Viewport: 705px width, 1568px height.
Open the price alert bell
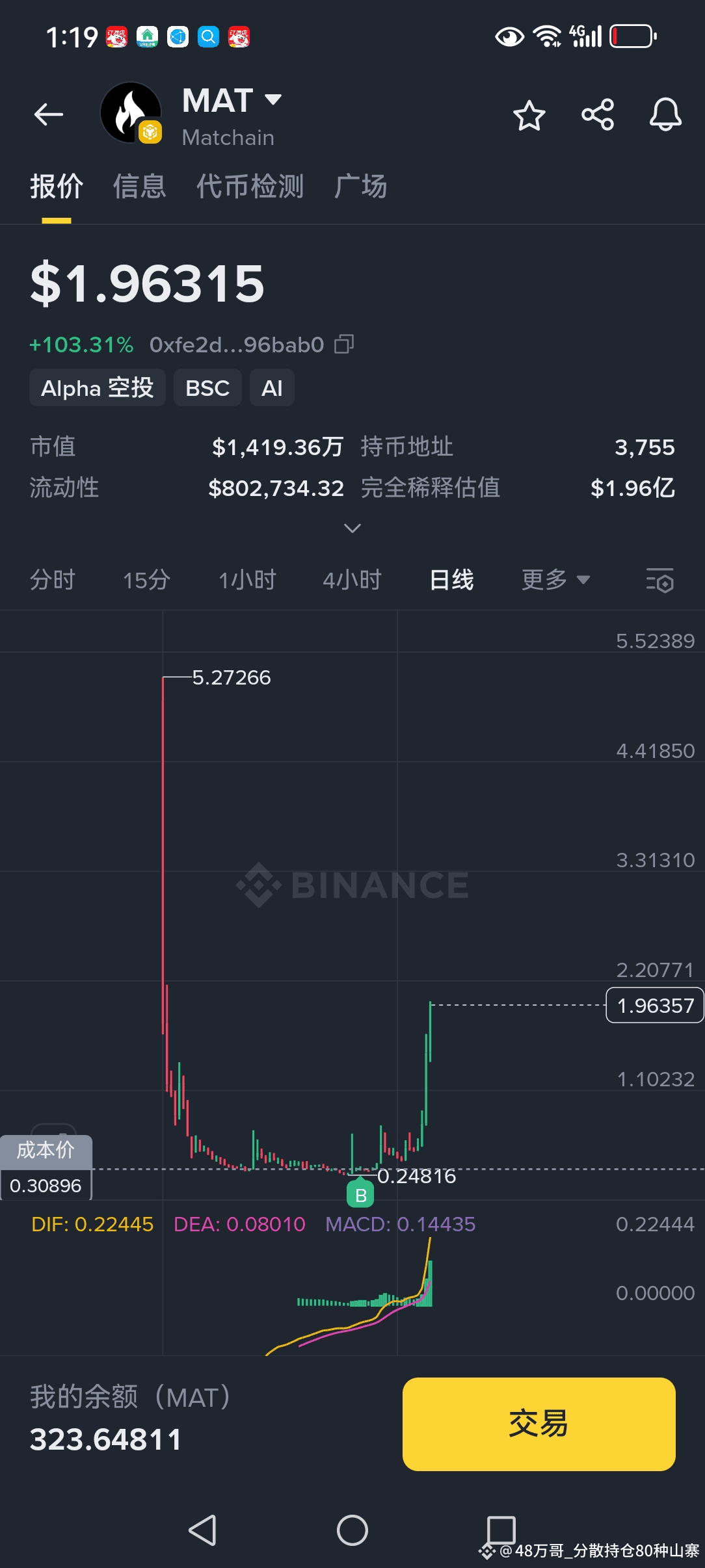point(665,115)
